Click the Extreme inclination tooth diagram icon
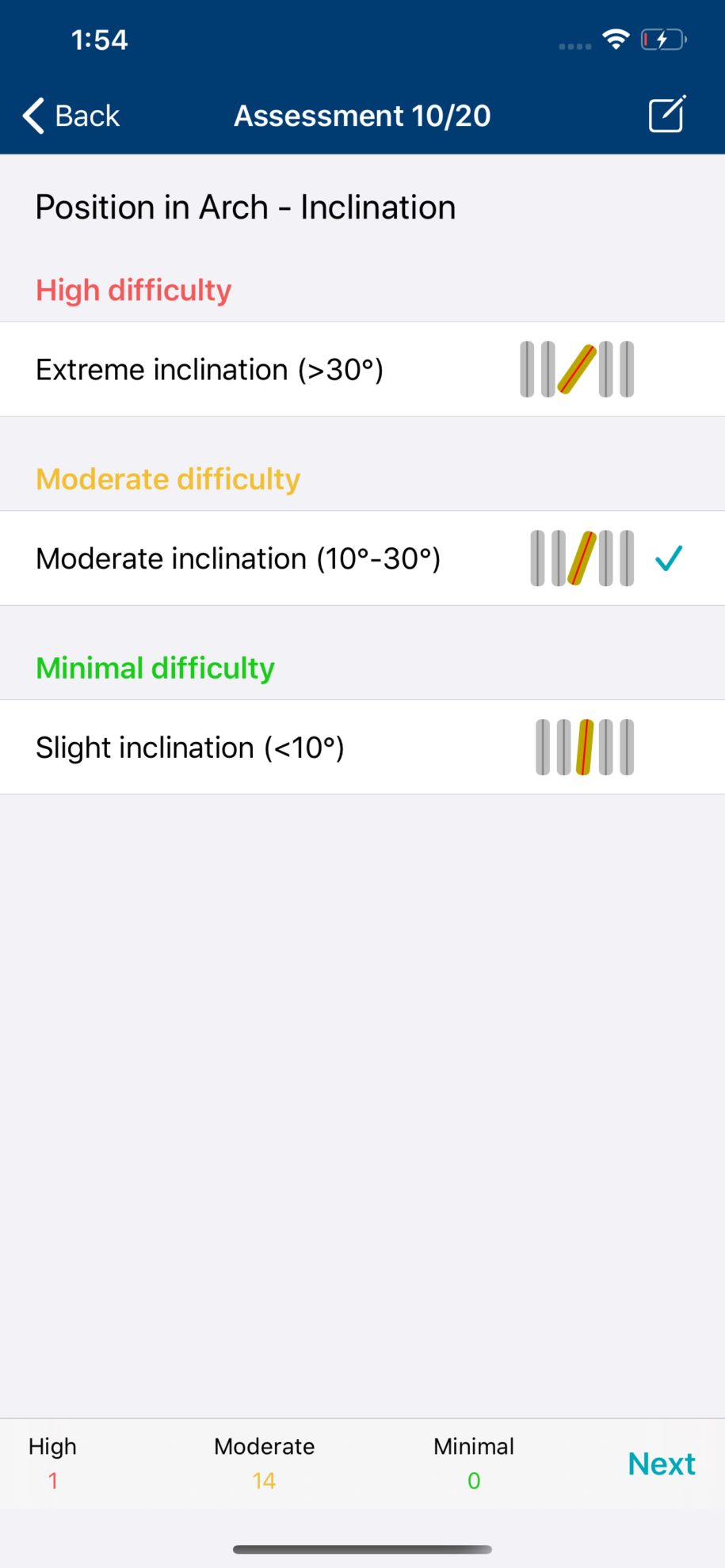This screenshot has height=1568, width=725. 576,369
